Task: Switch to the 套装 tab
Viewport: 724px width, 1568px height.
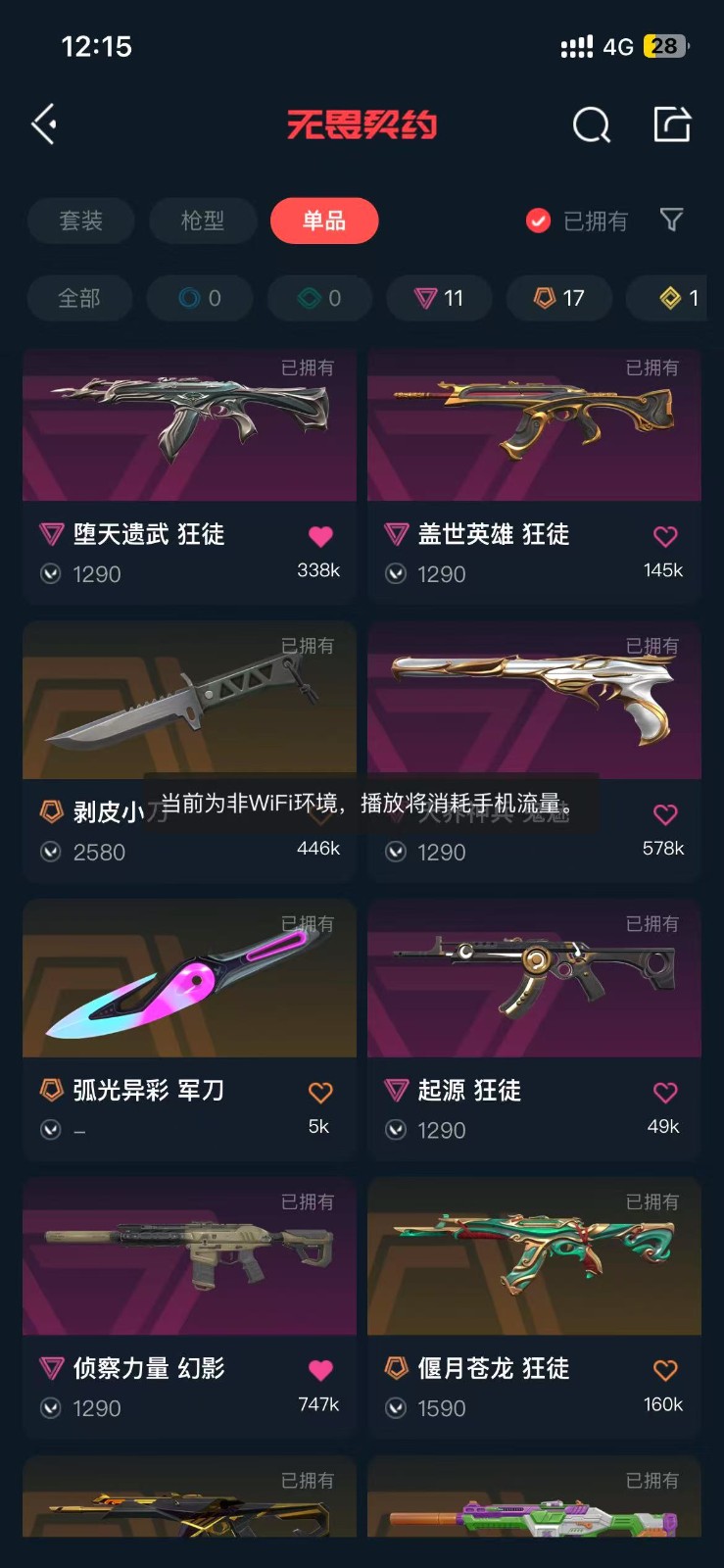Action: (80, 220)
